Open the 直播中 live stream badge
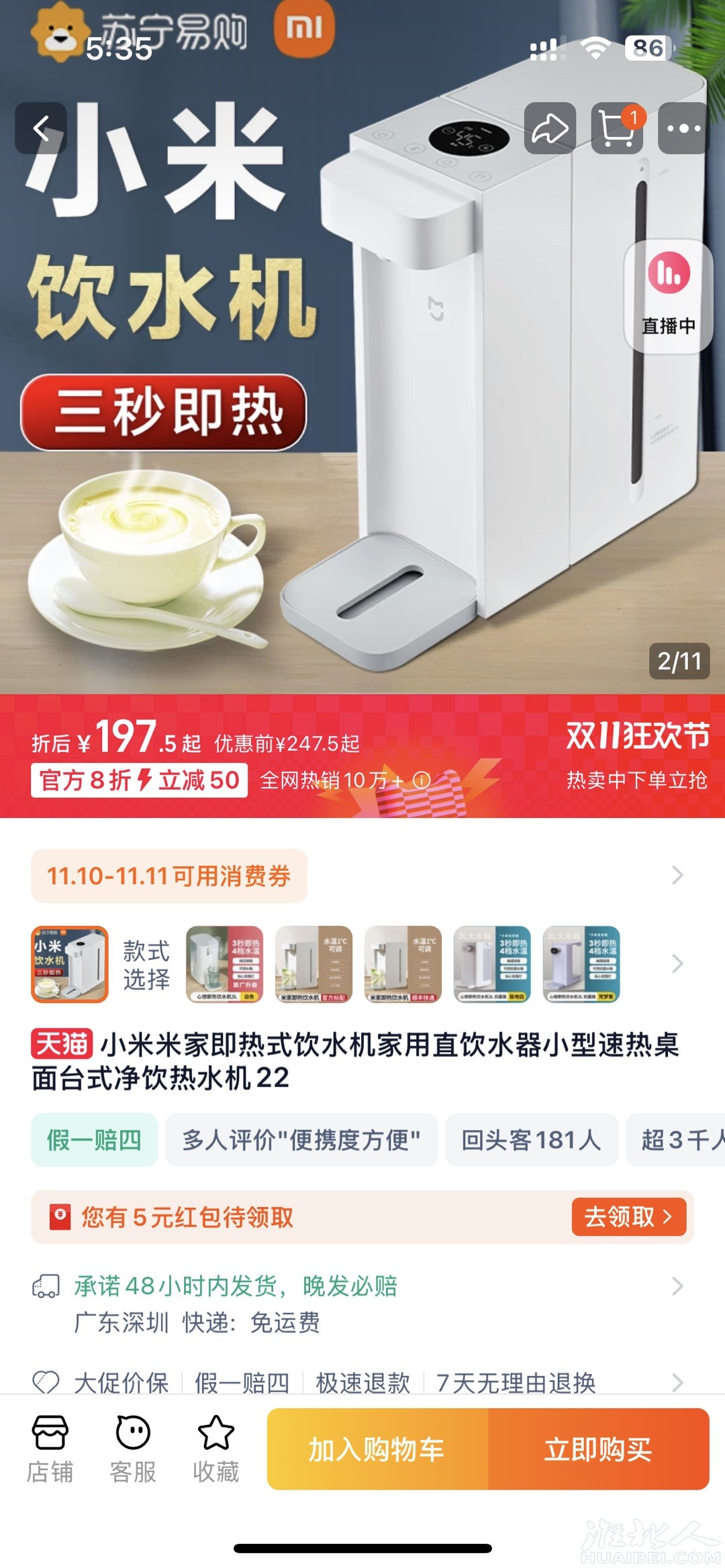This screenshot has height=1568, width=725. [668, 295]
